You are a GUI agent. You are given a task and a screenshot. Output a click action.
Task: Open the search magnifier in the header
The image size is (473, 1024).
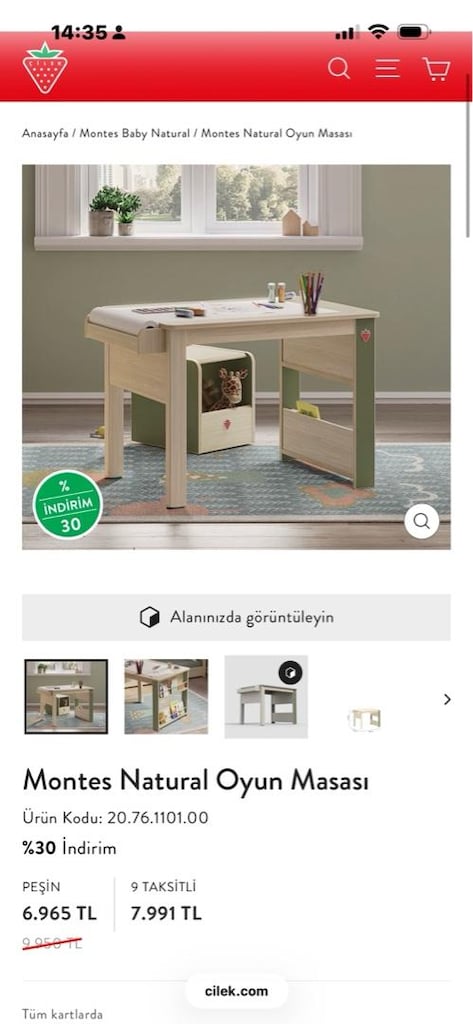point(338,68)
